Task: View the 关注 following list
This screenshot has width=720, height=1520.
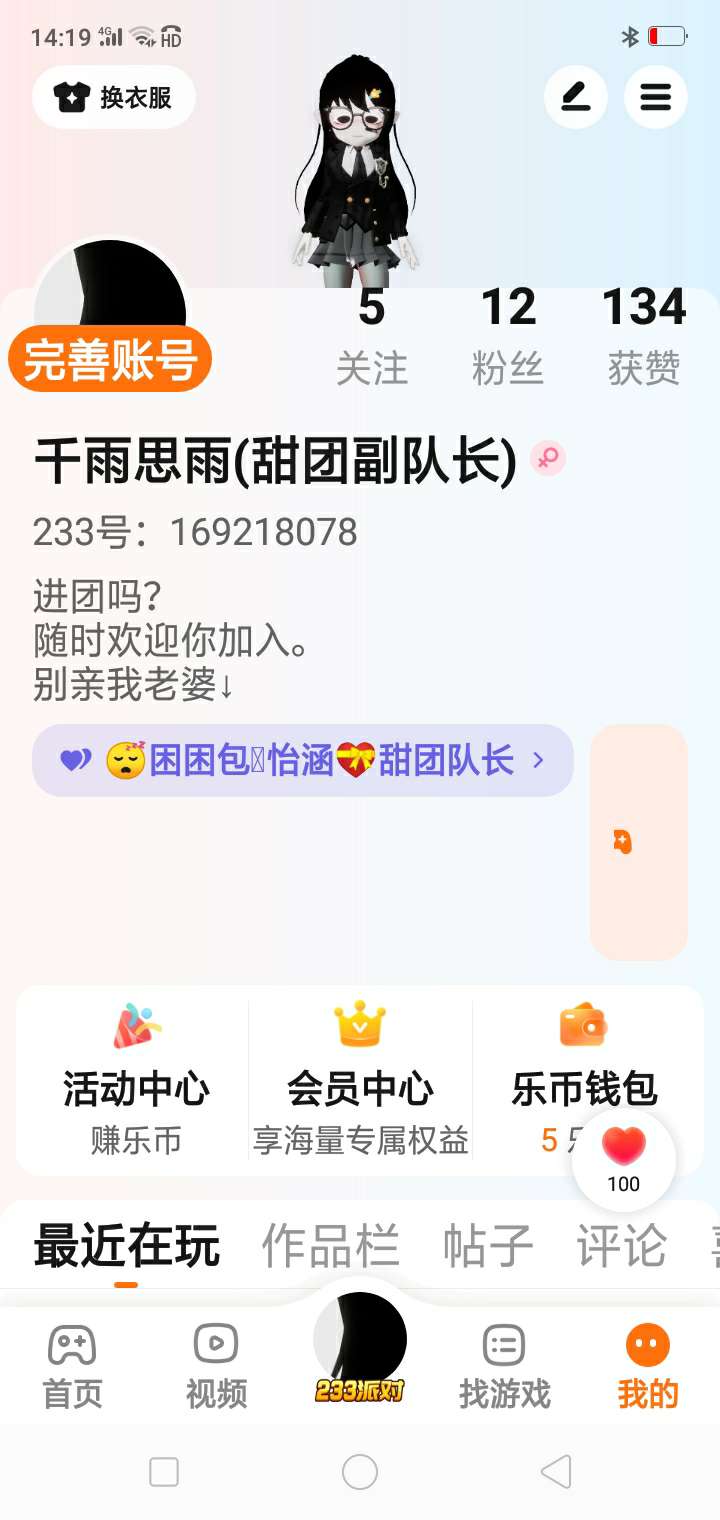Action: point(372,336)
